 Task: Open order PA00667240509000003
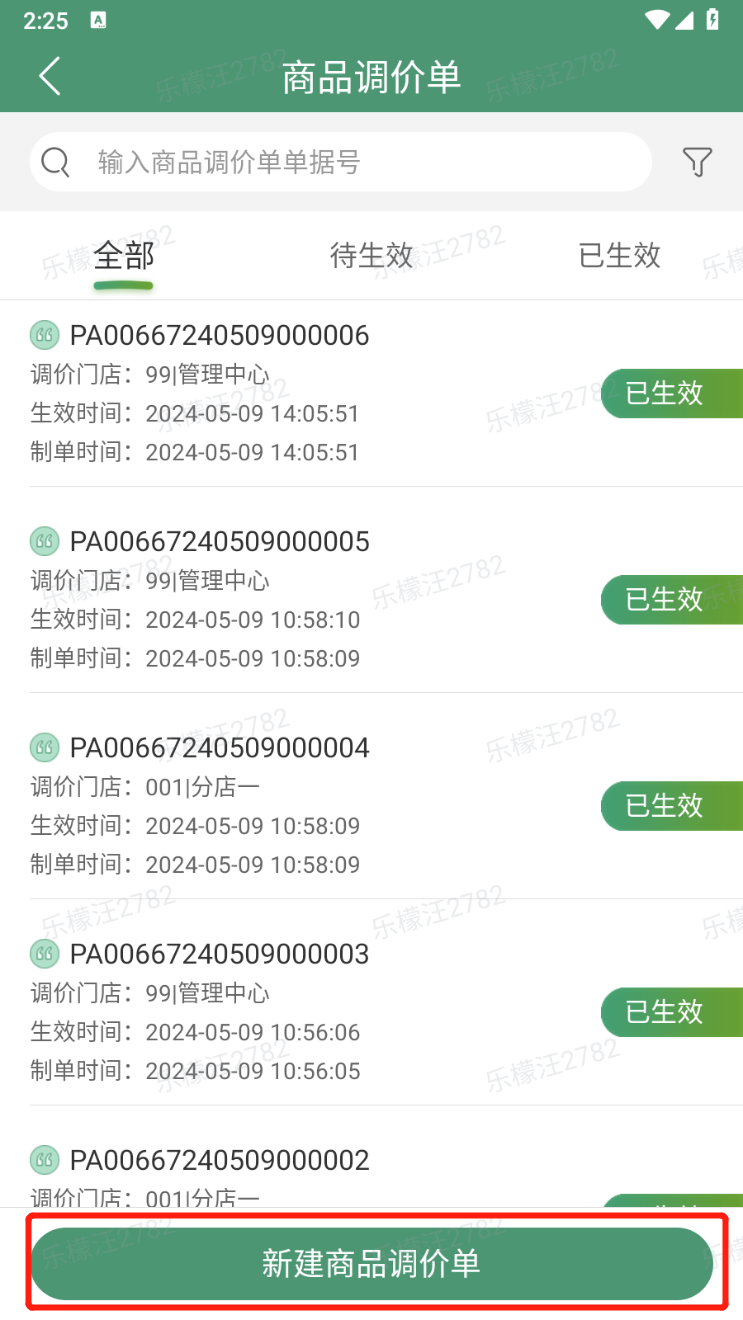[x=371, y=1012]
